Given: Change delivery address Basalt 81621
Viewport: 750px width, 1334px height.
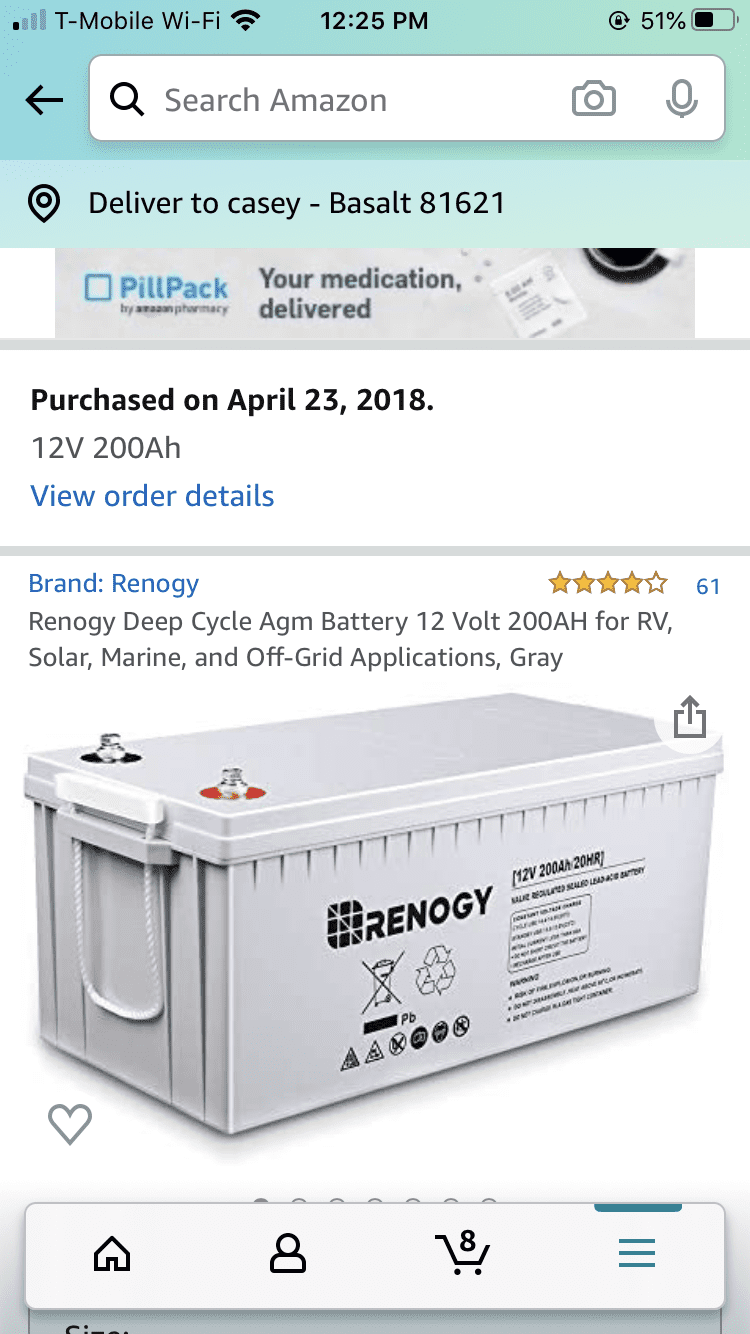Looking at the screenshot, I should coord(296,204).
